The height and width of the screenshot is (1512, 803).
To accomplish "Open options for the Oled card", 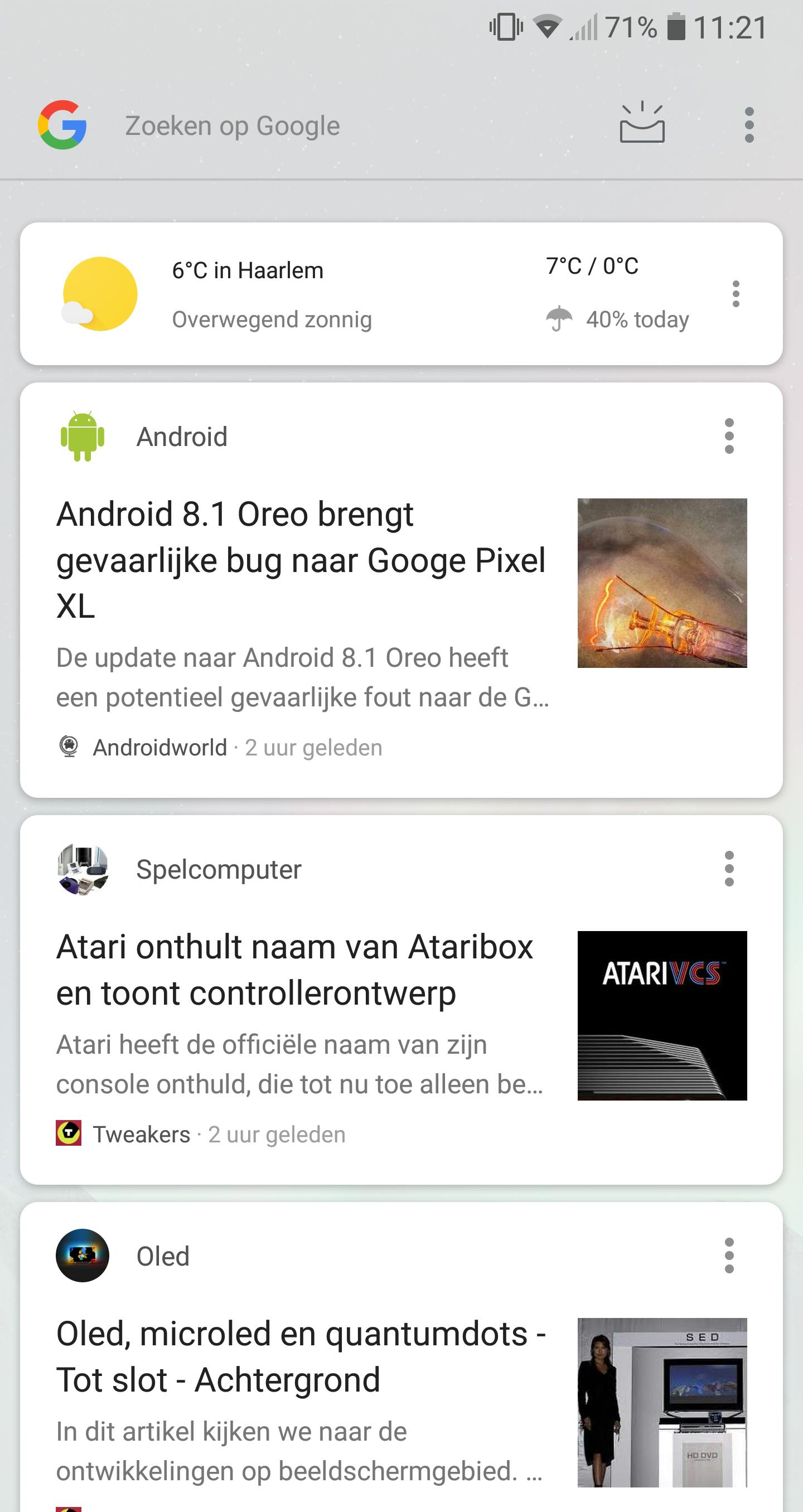I will click(x=729, y=1256).
